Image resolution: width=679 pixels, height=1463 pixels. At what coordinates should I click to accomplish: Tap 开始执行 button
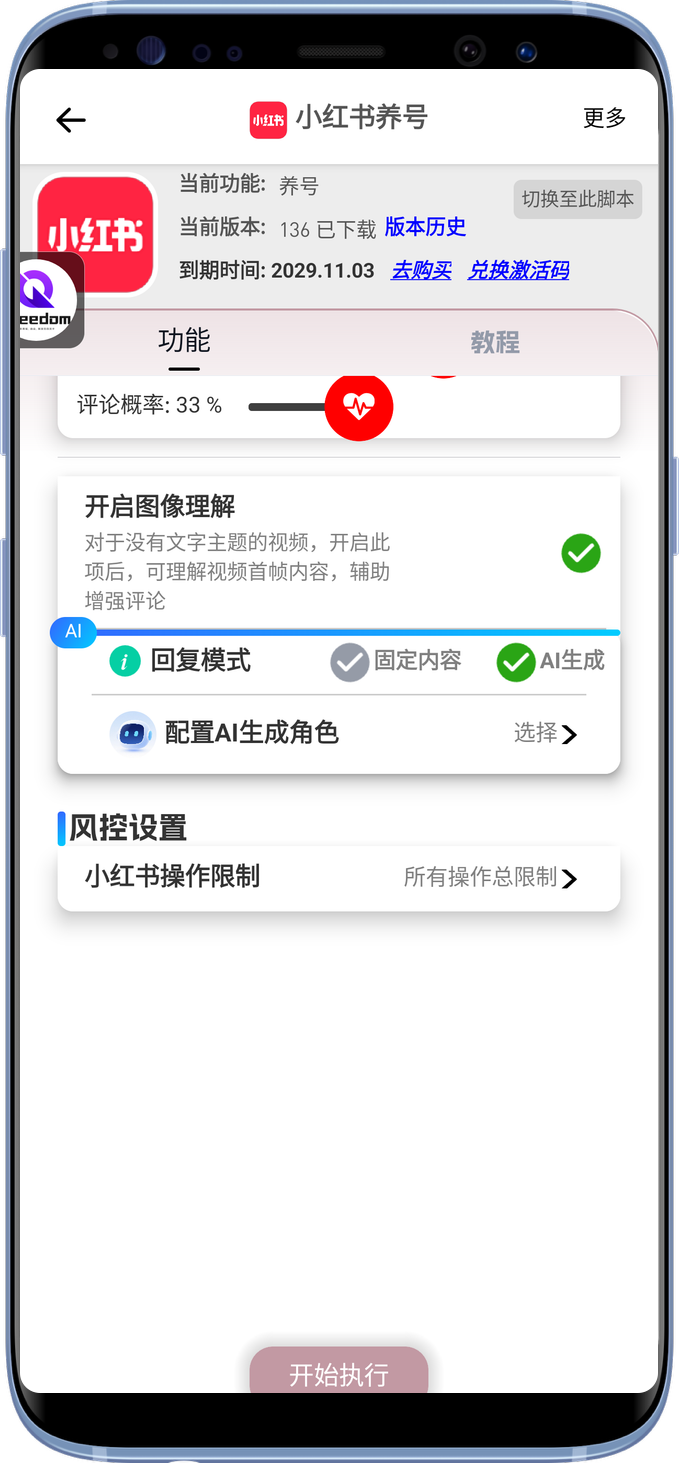339,1373
